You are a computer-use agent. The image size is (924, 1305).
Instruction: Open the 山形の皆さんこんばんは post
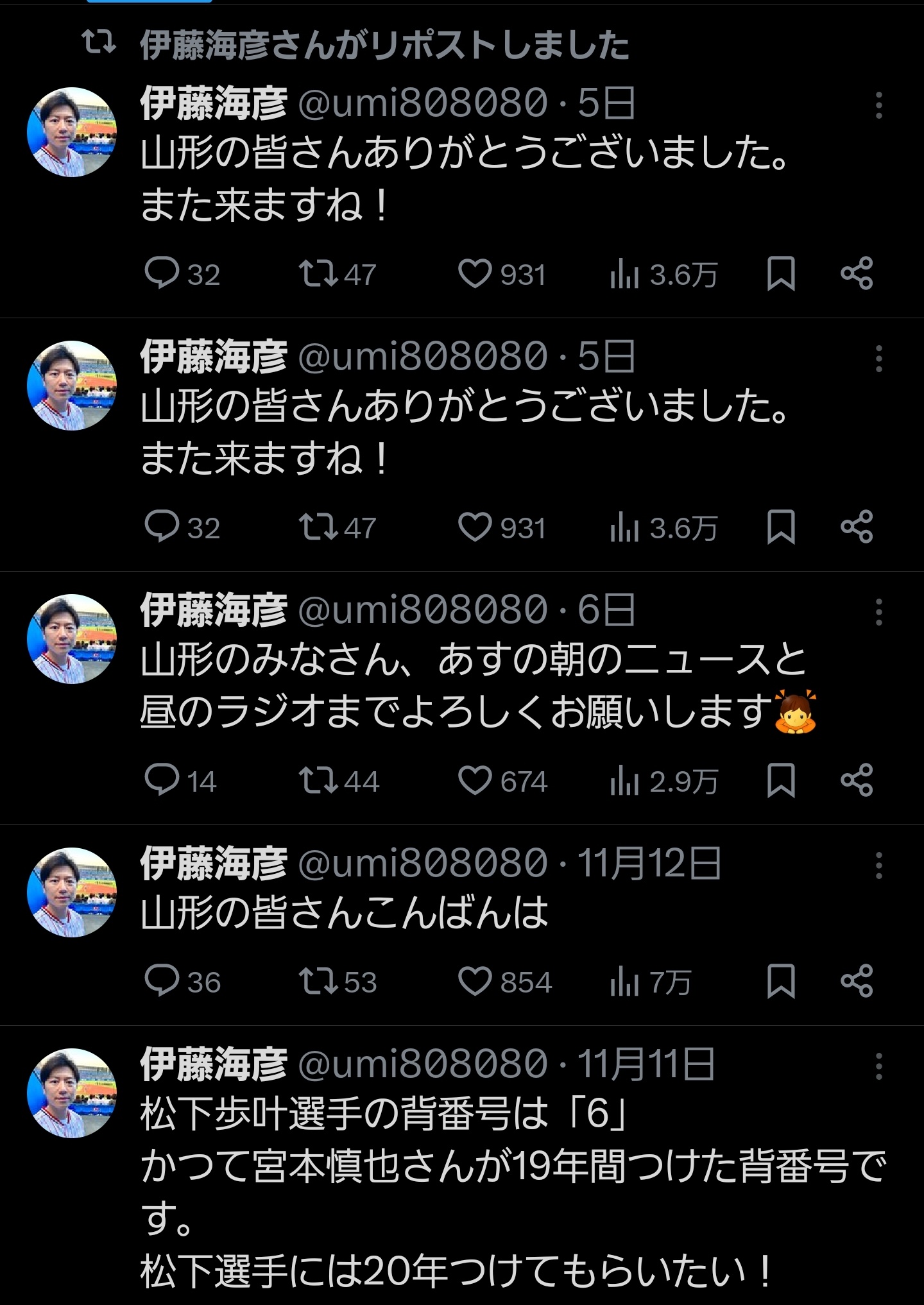(345, 914)
